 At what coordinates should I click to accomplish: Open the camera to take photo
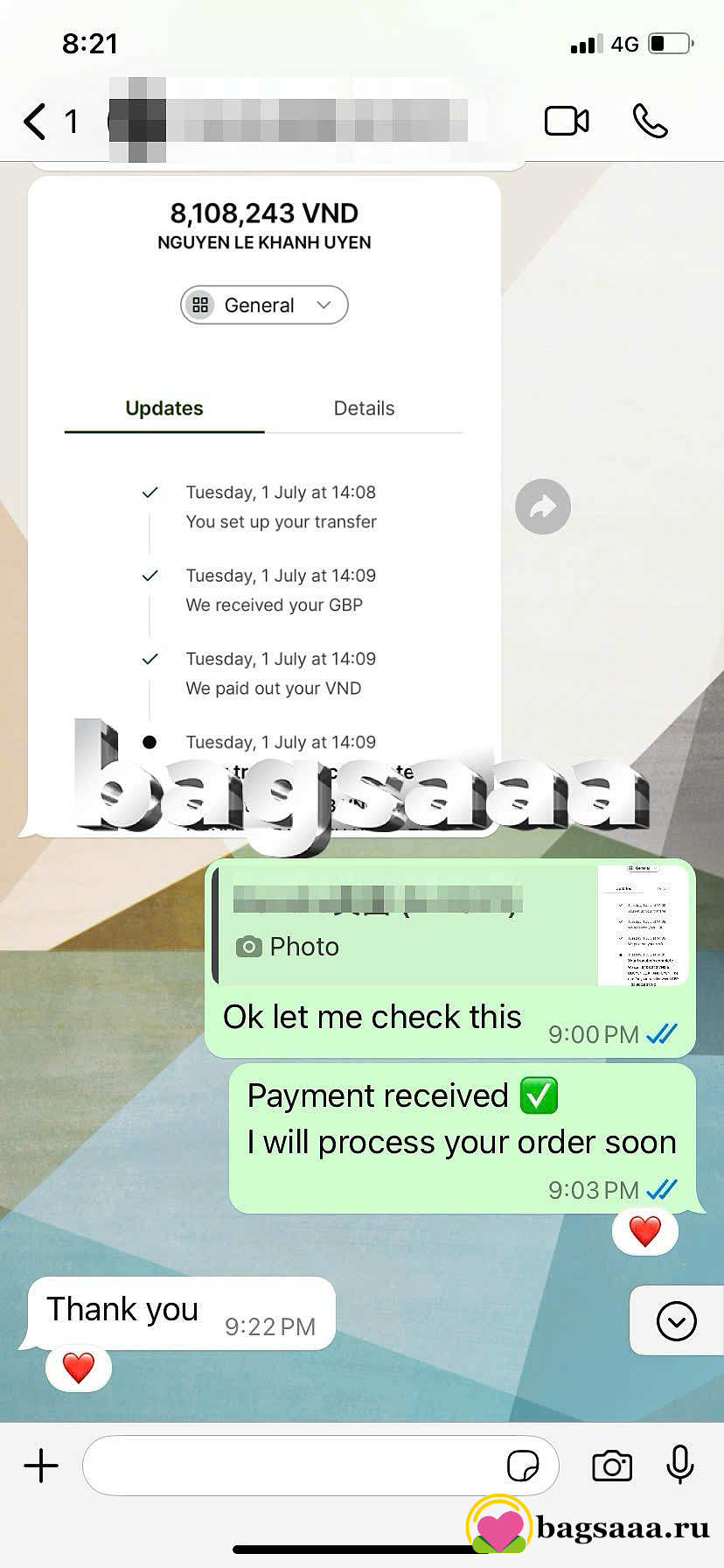[612, 1465]
